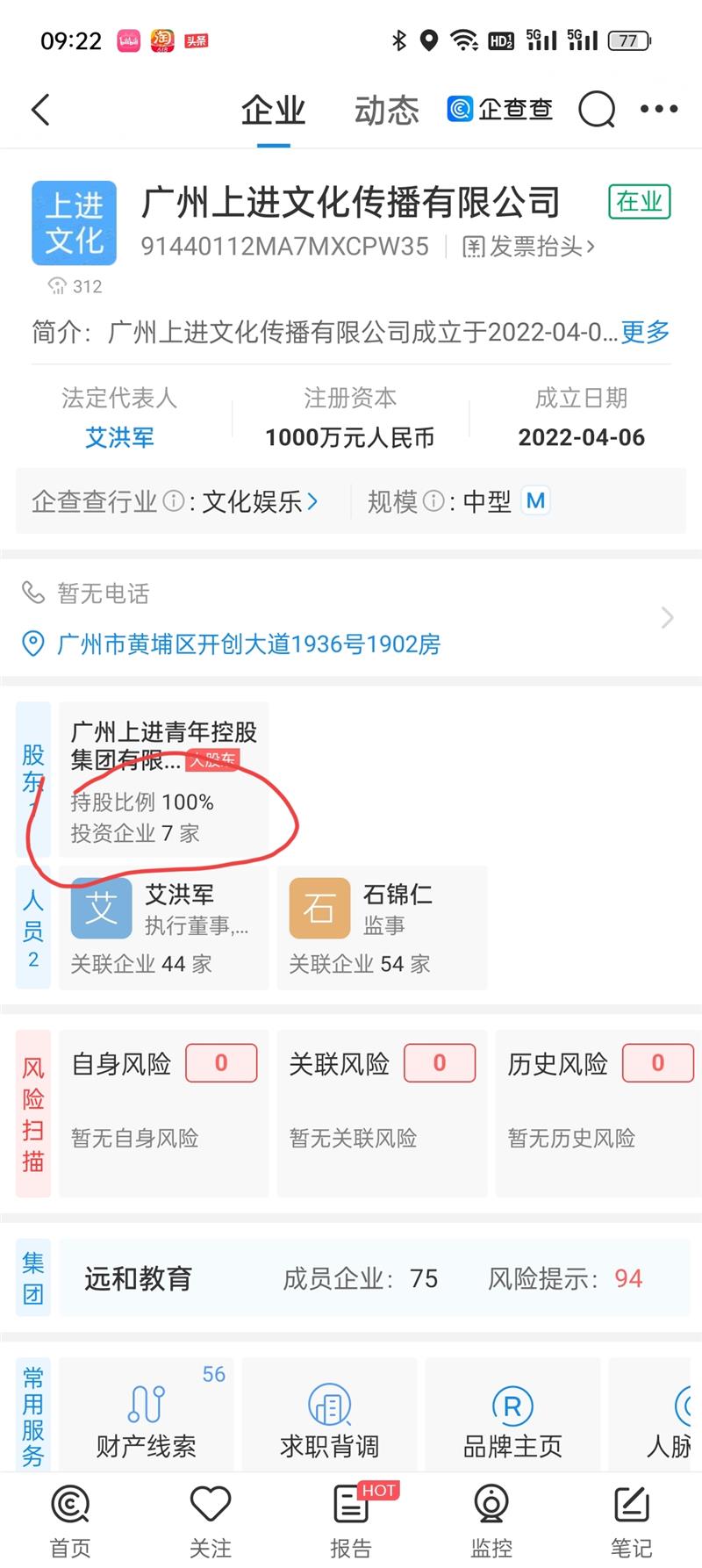View personnel card for 石锦仁 监事
Image resolution: width=702 pixels, height=1568 pixels.
pyautogui.click(x=382, y=927)
